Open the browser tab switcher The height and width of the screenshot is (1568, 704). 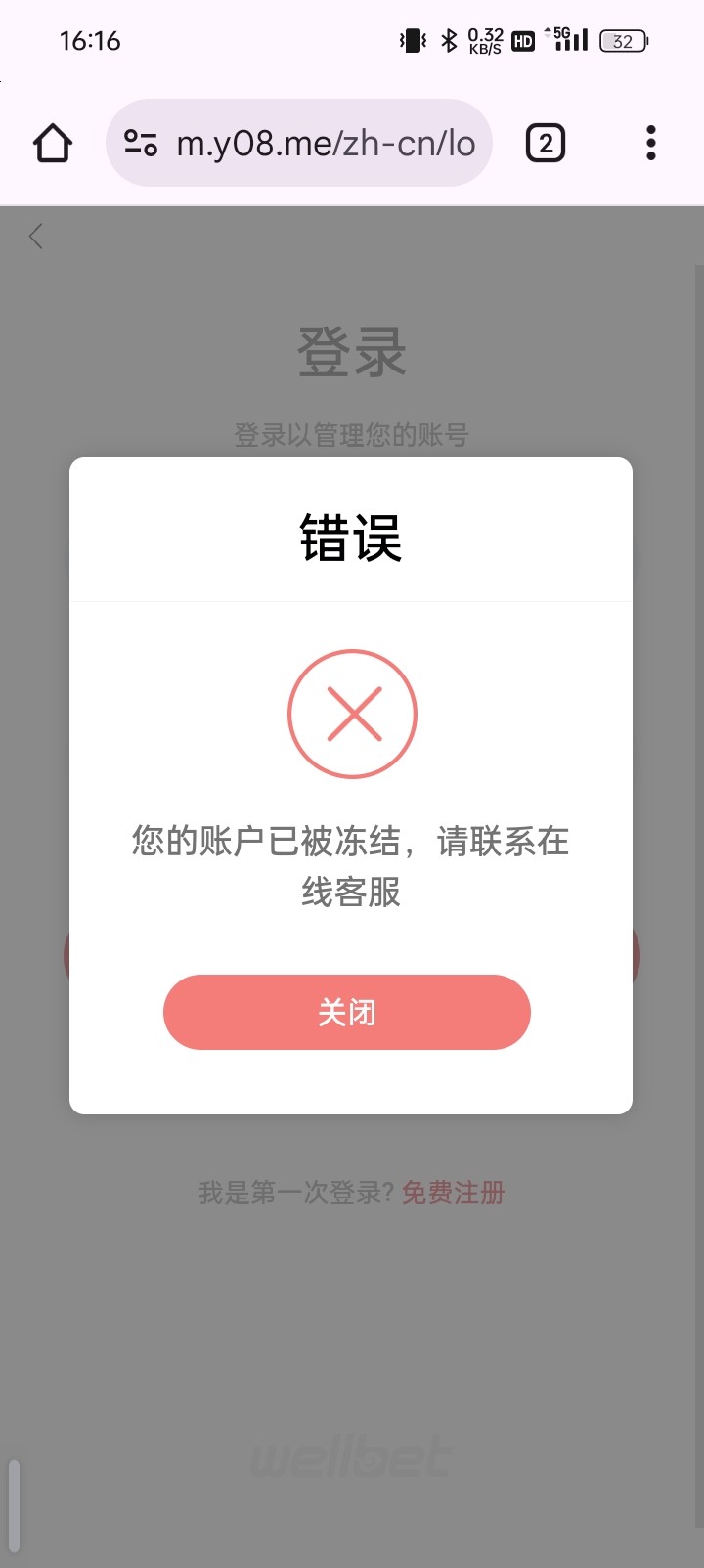click(x=546, y=144)
